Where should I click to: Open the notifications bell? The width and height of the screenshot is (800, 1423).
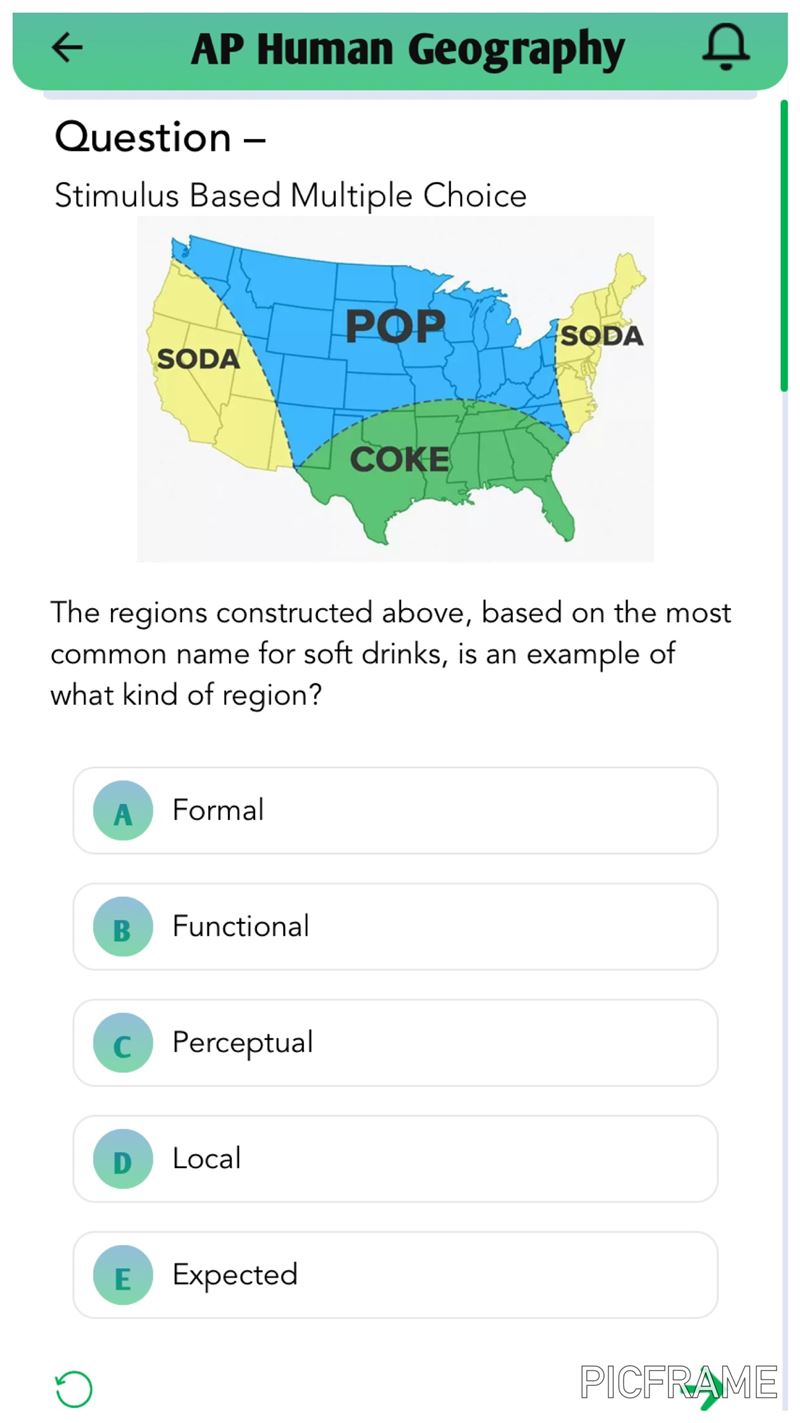726,46
